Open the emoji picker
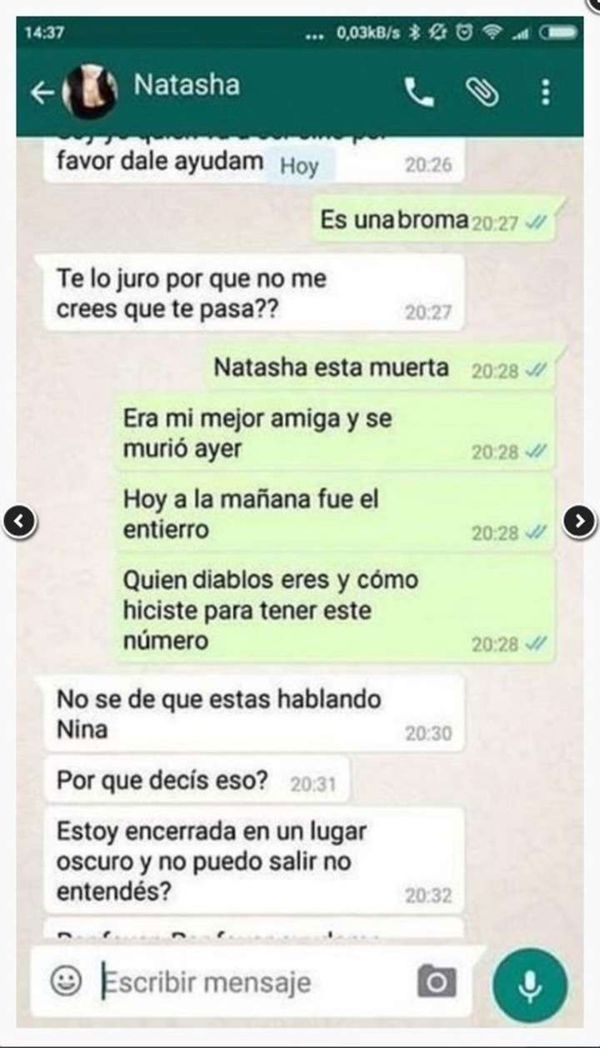Viewport: 600px width, 1048px height. click(x=66, y=982)
